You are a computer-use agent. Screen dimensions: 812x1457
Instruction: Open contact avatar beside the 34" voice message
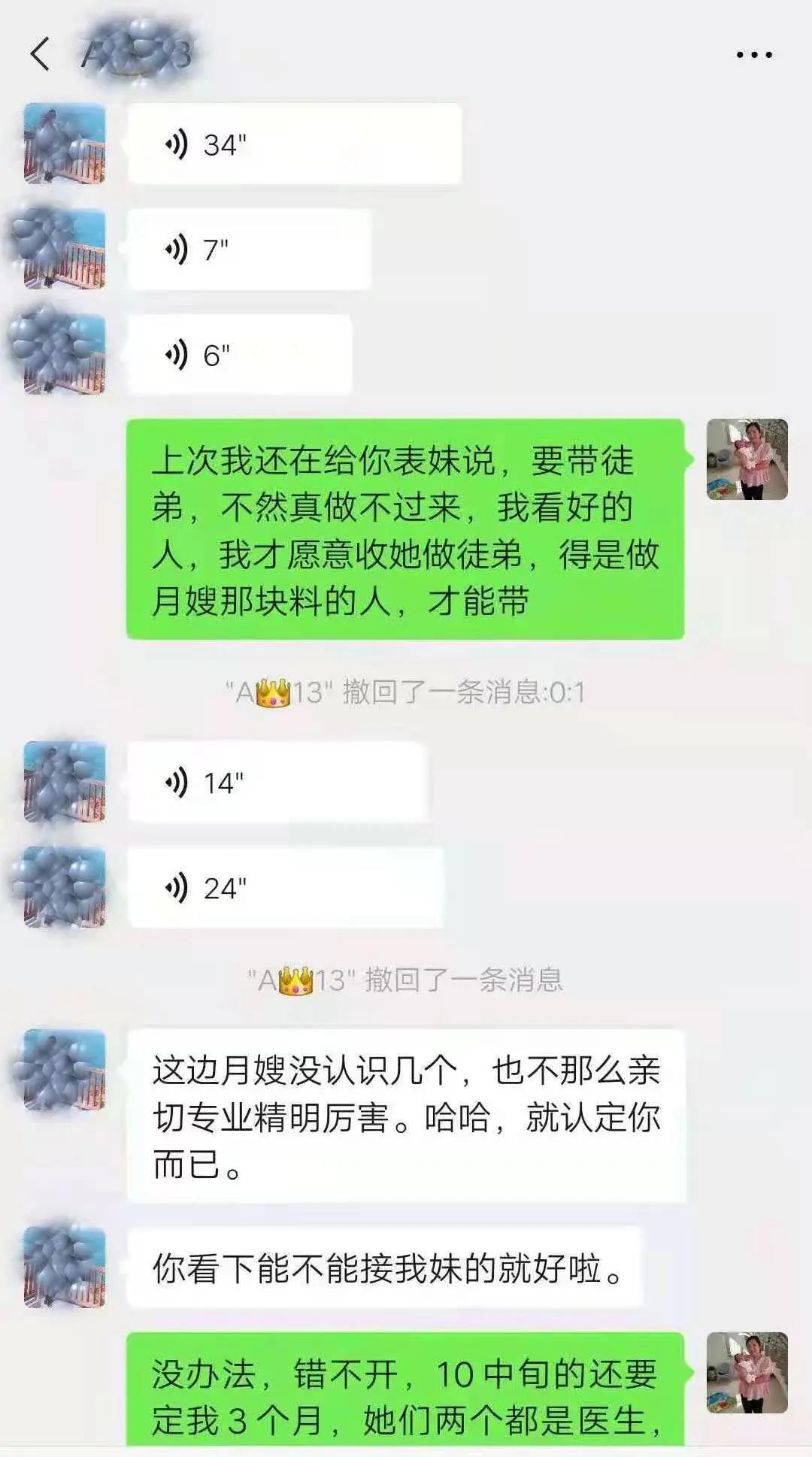click(x=65, y=144)
